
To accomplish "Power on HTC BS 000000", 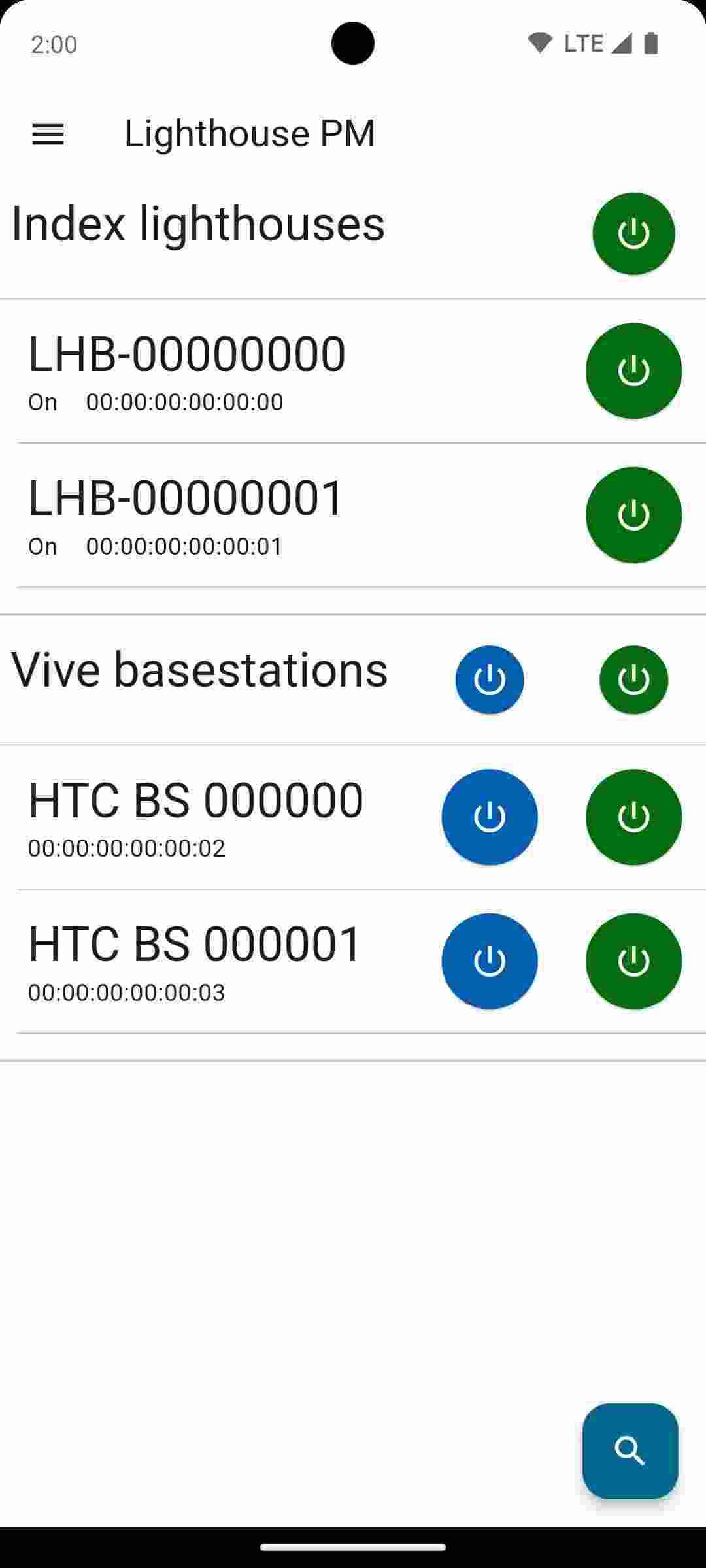I will tap(633, 818).
